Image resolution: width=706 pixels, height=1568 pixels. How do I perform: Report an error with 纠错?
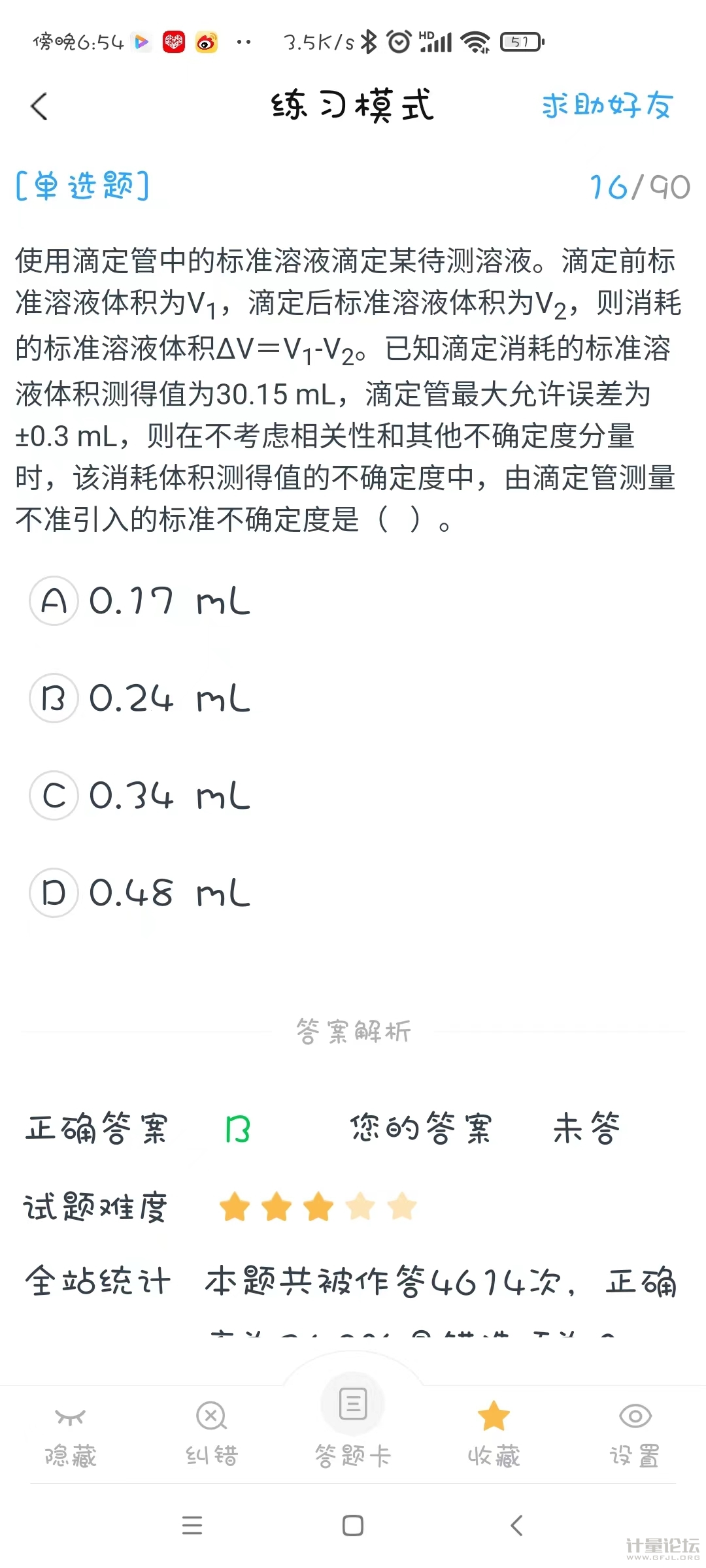[x=212, y=1436]
